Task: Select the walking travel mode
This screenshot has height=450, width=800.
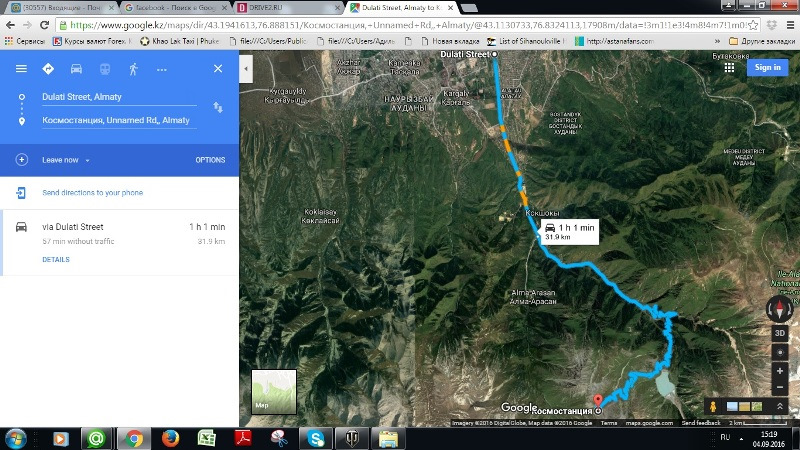Action: click(133, 68)
